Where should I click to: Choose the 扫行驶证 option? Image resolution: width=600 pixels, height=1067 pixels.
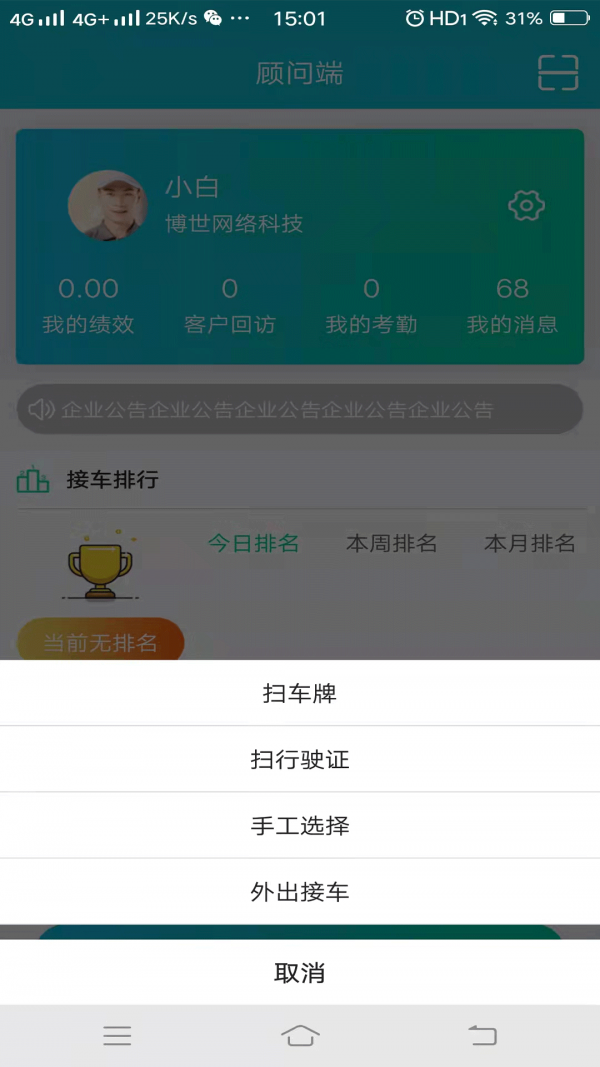pos(300,759)
